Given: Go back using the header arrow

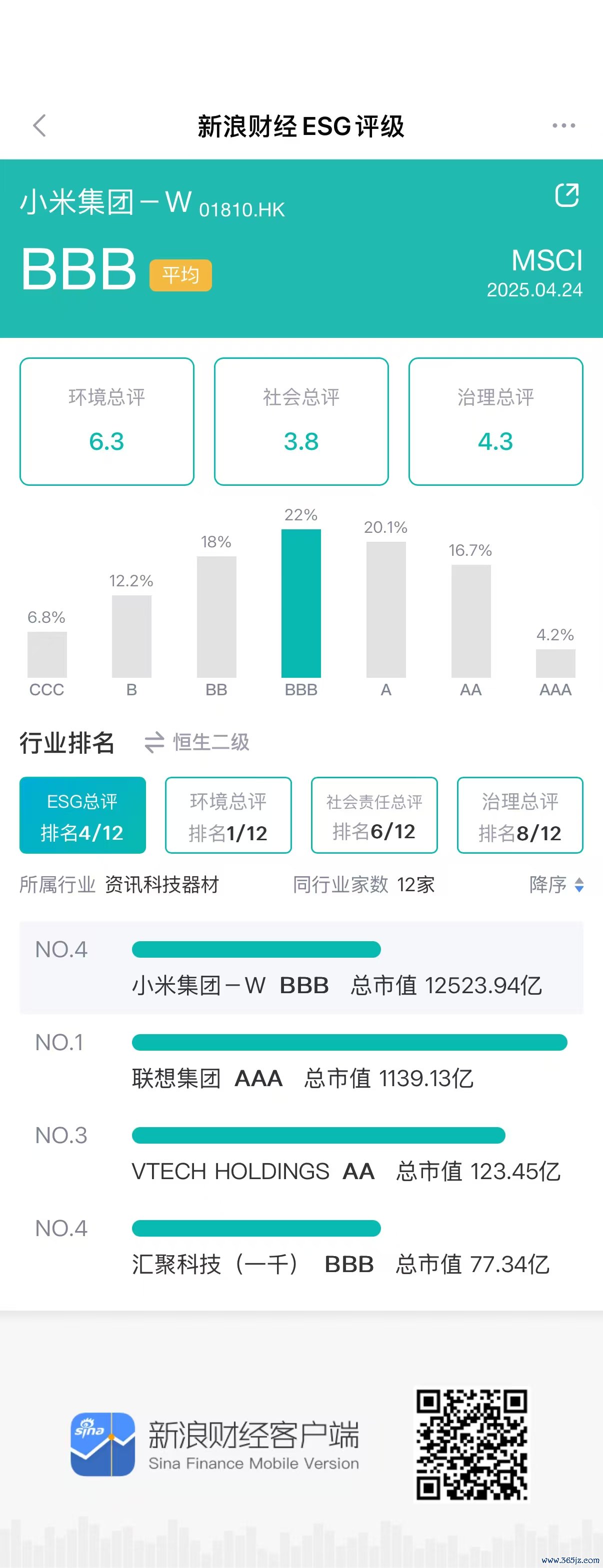Looking at the screenshot, I should (39, 126).
